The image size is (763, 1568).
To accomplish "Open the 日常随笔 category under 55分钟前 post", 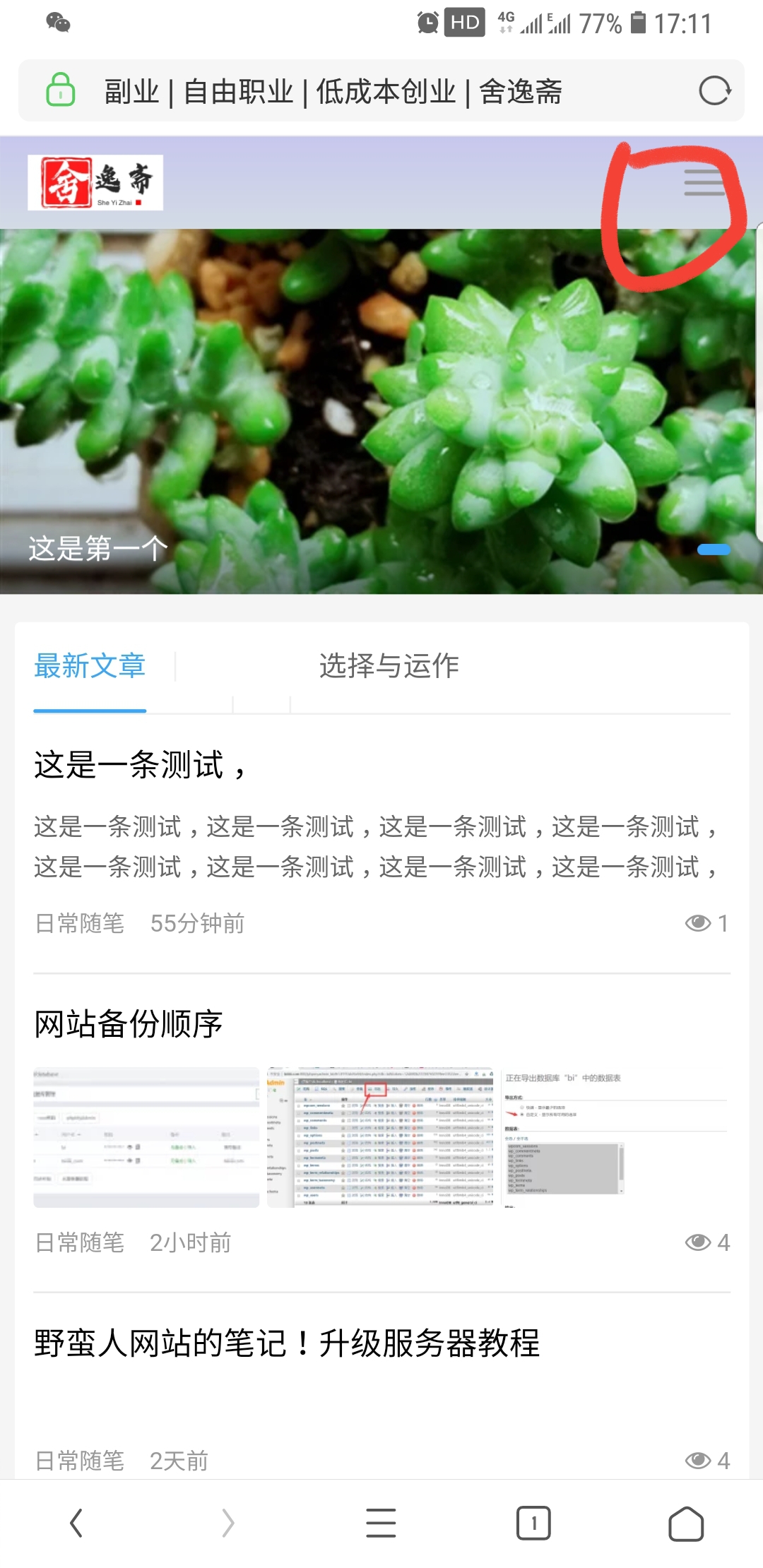I will click(80, 923).
